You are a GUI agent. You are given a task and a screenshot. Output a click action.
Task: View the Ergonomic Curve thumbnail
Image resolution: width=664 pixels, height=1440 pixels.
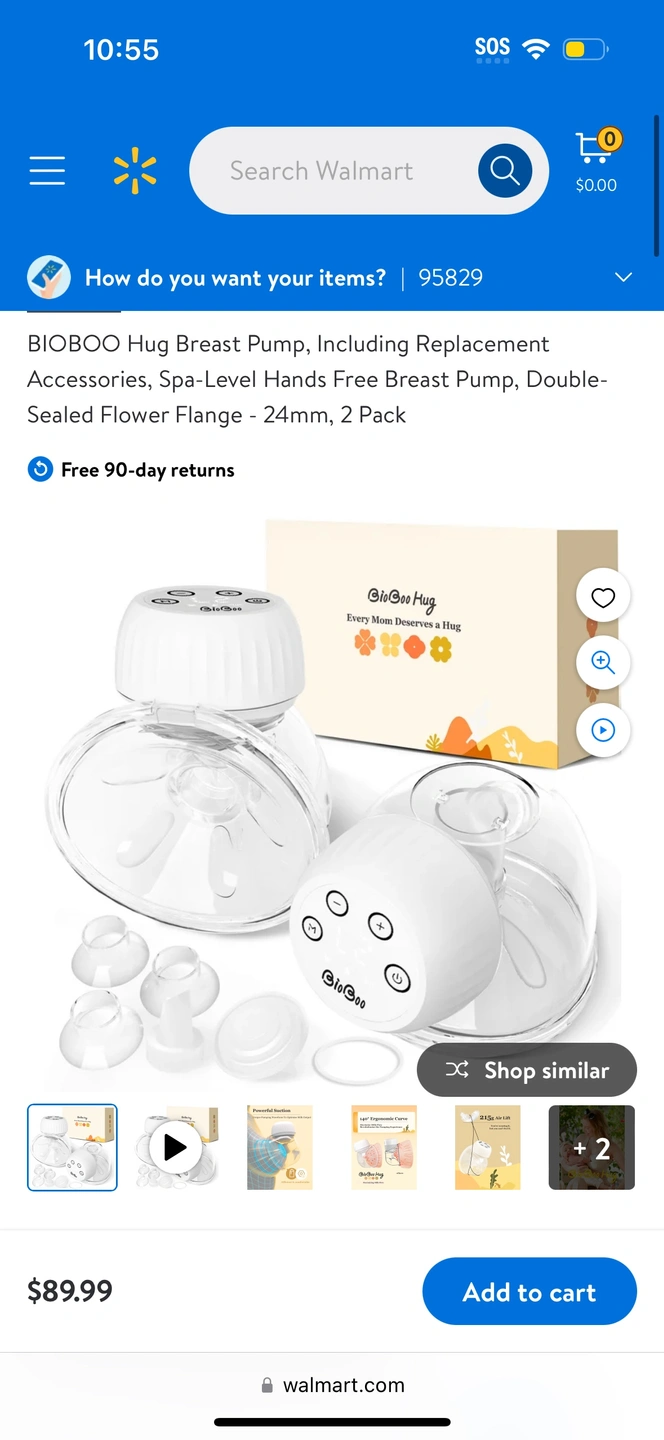[384, 1147]
